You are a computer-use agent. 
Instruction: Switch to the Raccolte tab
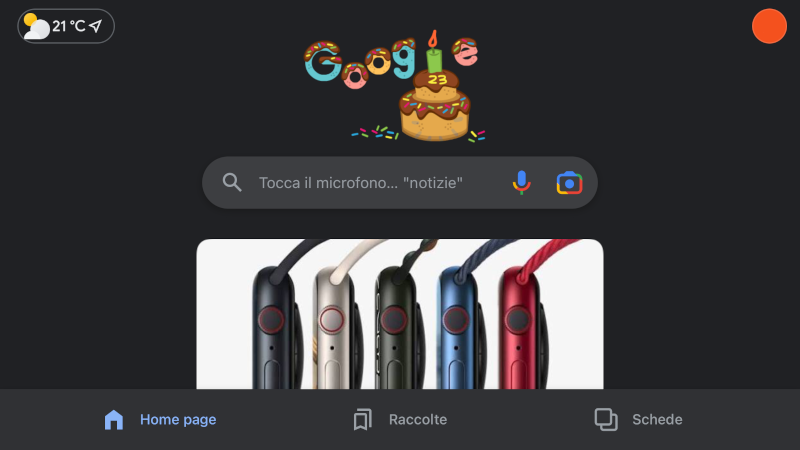click(400, 420)
